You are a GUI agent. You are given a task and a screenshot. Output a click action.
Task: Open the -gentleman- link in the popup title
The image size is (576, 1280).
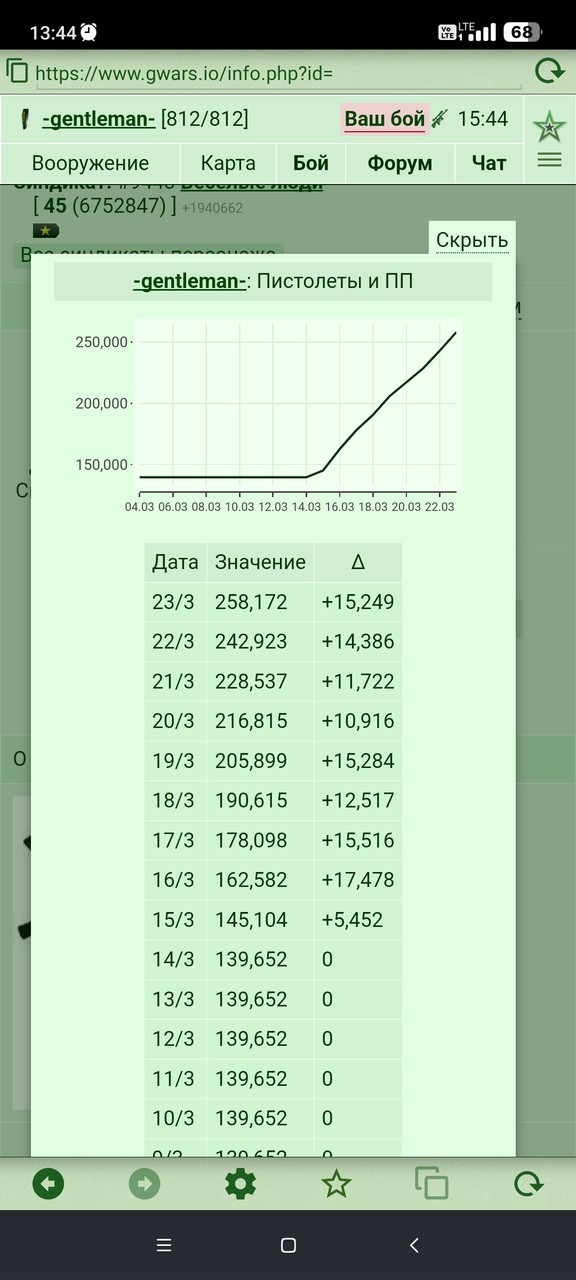coord(190,282)
